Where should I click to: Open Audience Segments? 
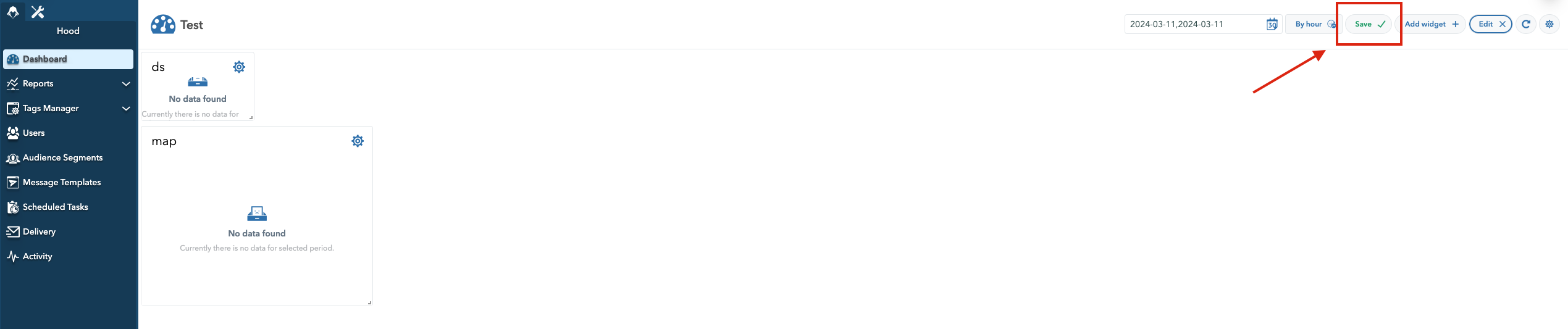tap(62, 157)
